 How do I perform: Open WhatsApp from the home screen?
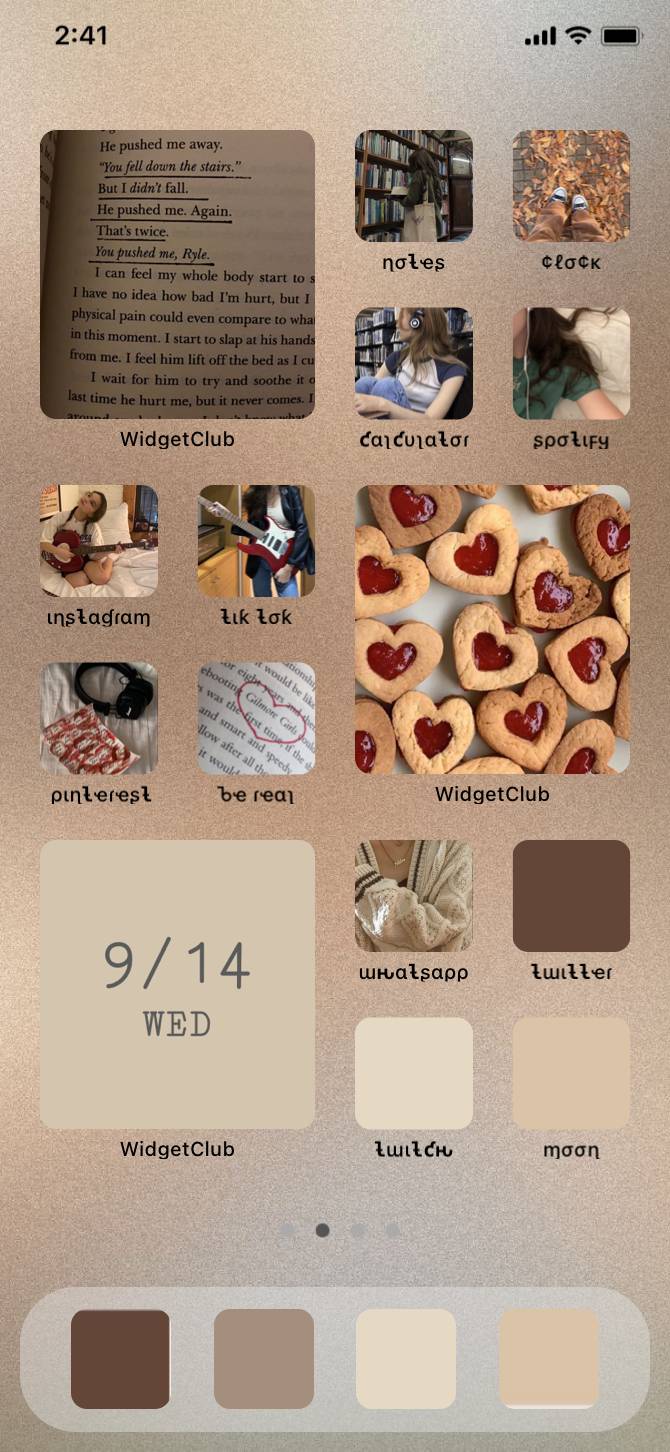pos(413,896)
